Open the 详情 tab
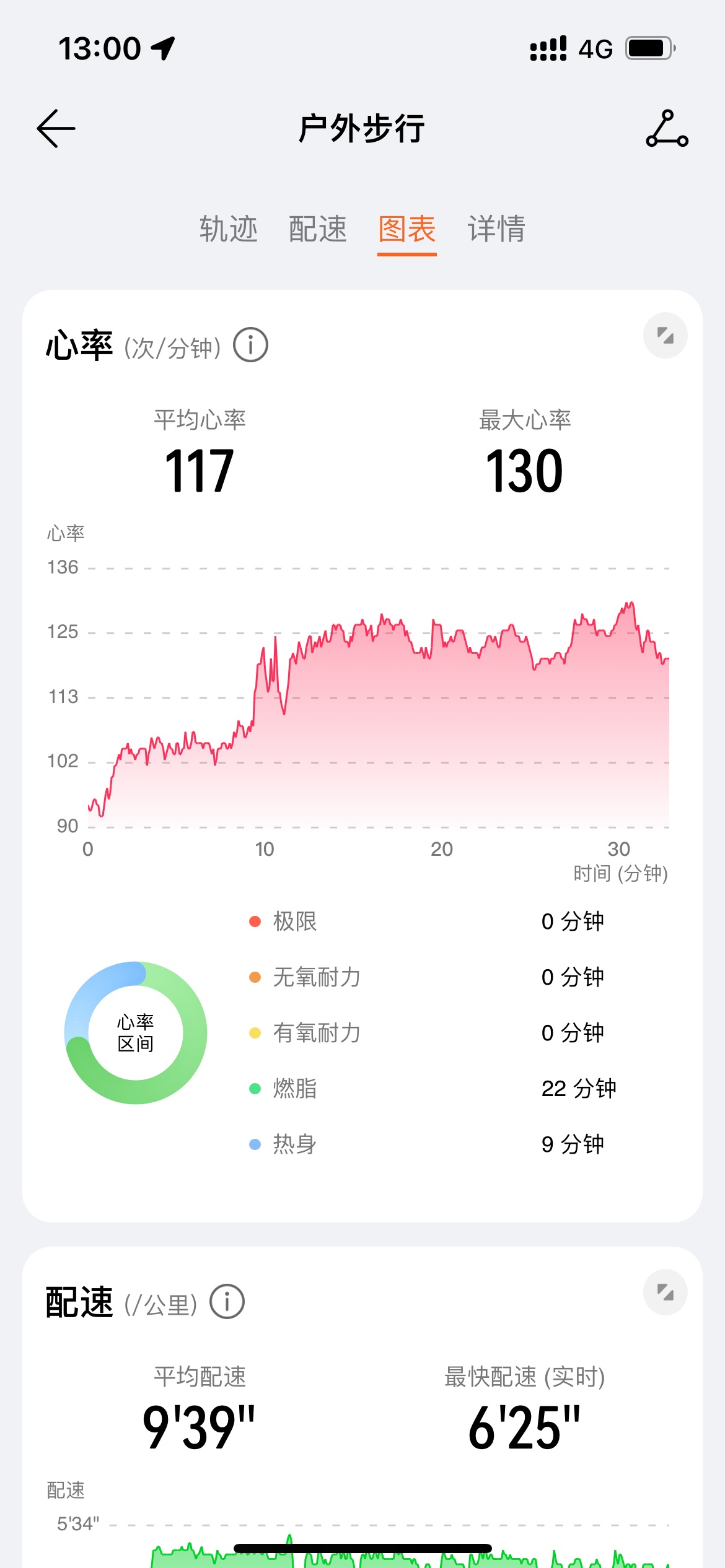 coord(496,229)
